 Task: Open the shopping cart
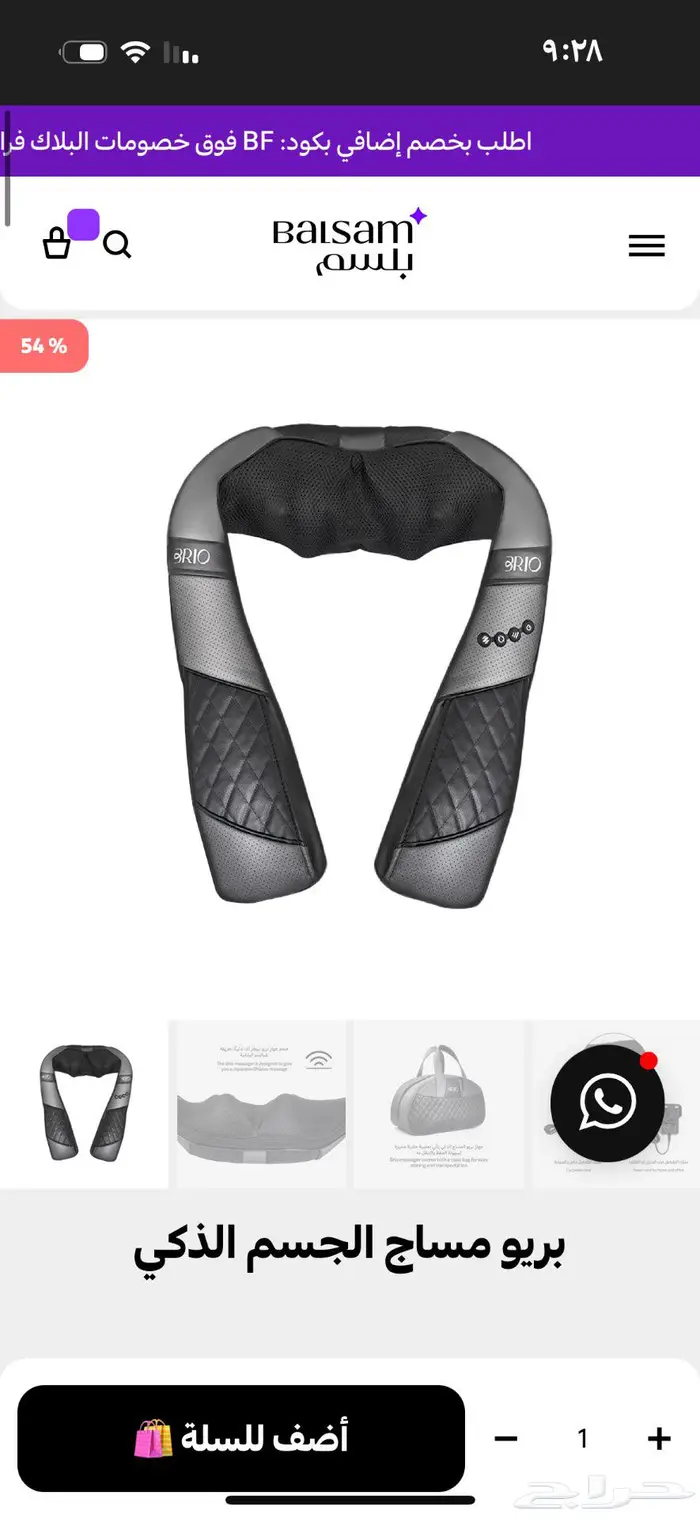tap(57, 243)
